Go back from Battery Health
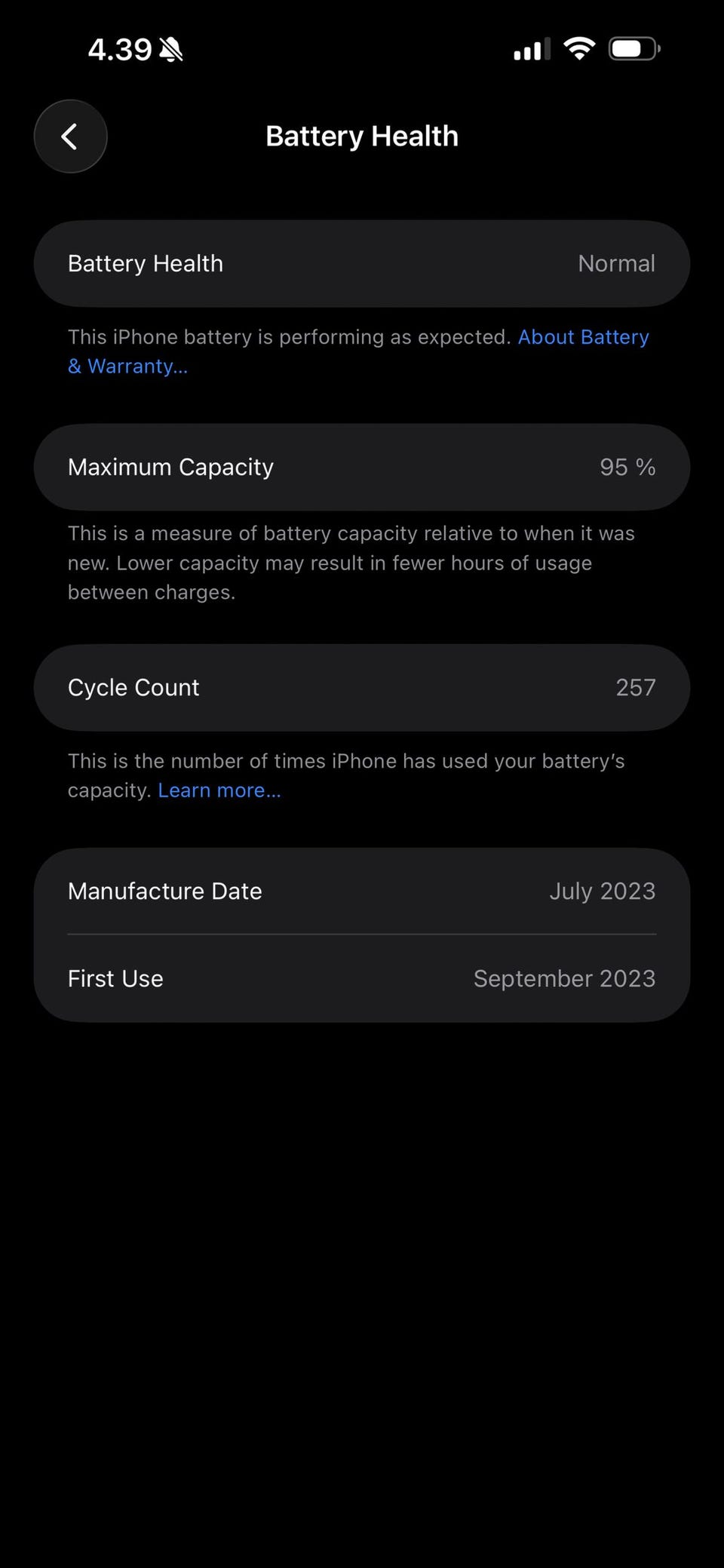This screenshot has width=724, height=1568. click(x=70, y=137)
